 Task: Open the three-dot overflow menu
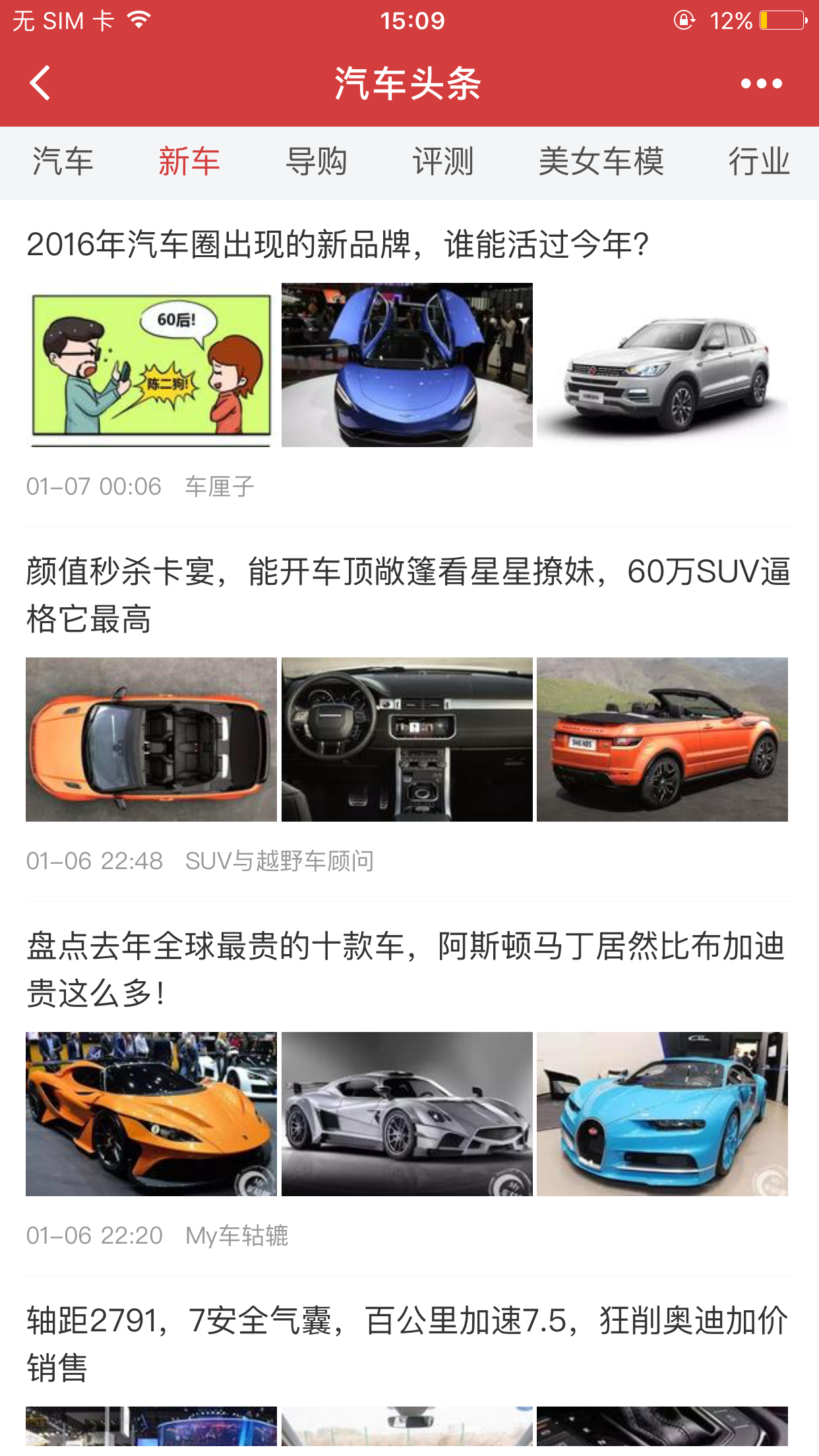(x=761, y=84)
